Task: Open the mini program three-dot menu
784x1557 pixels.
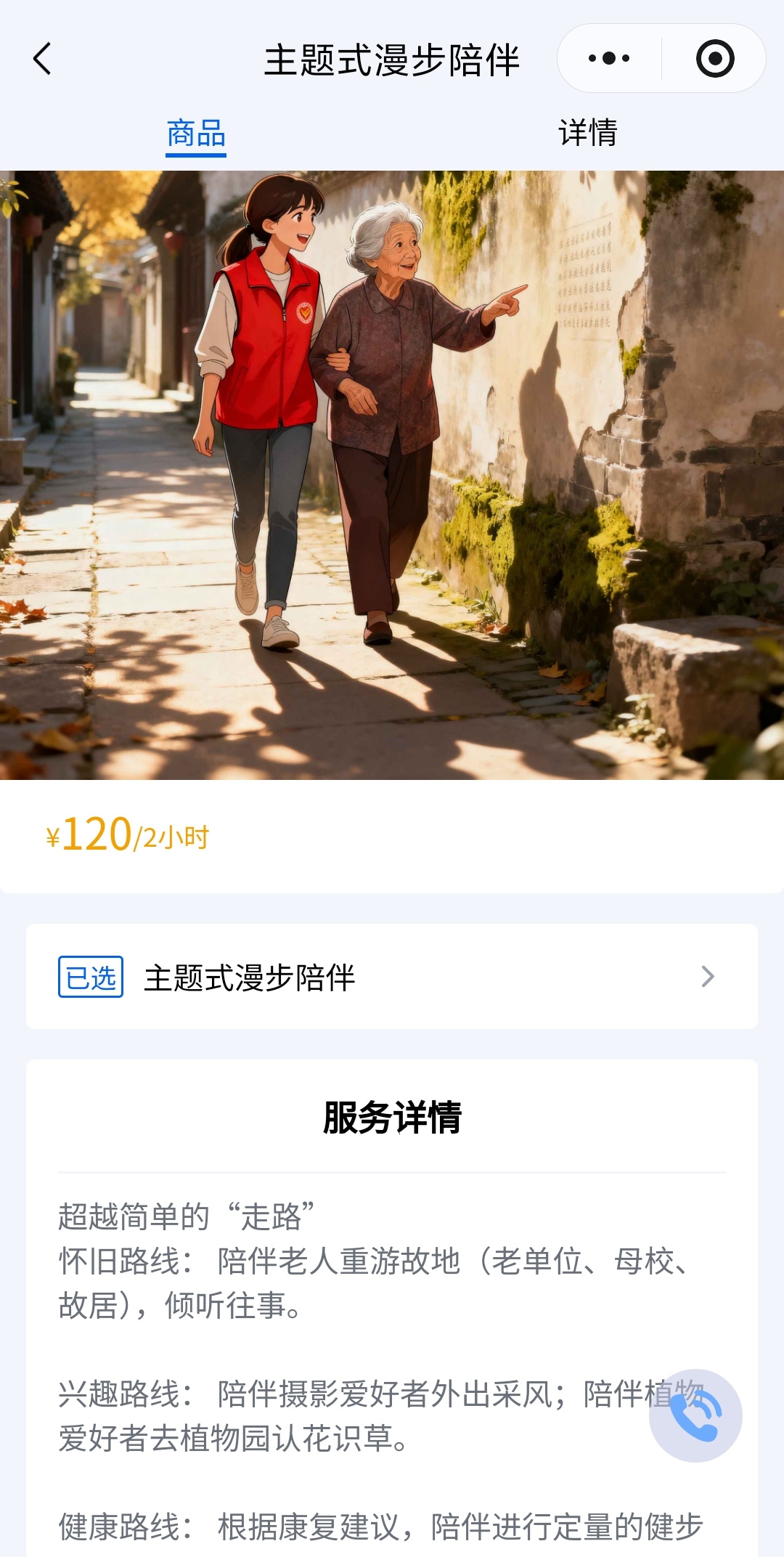Action: coord(608,59)
